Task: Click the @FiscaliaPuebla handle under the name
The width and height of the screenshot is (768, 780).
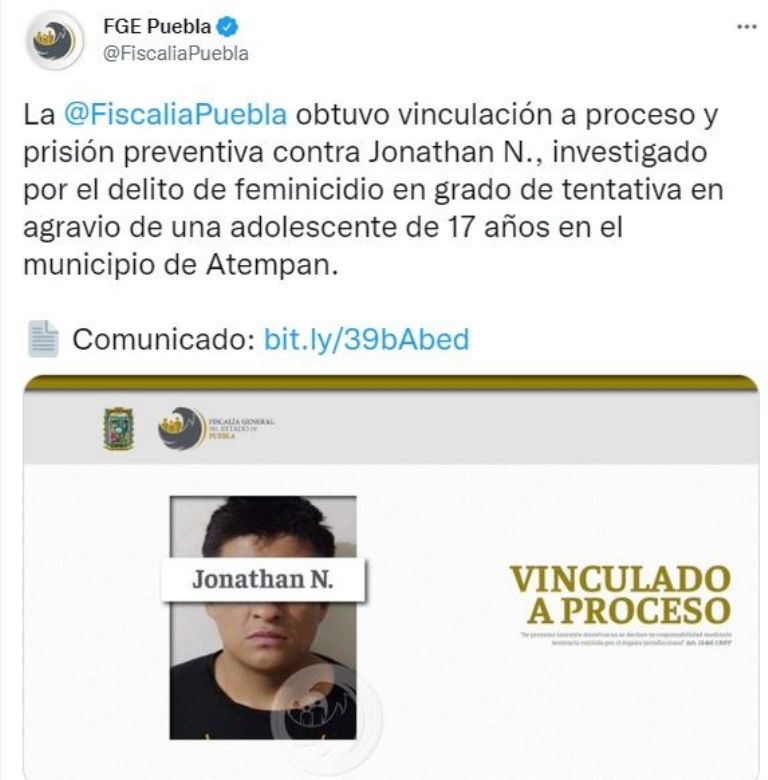Action: coord(166,51)
